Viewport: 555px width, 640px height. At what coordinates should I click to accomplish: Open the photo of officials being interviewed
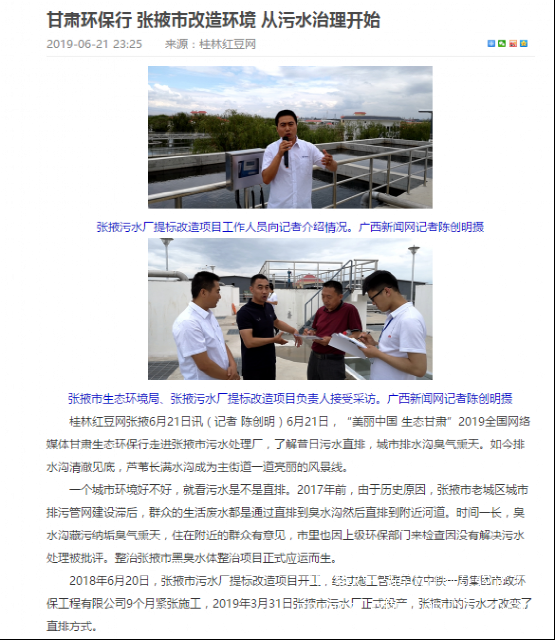[x=290, y=309]
